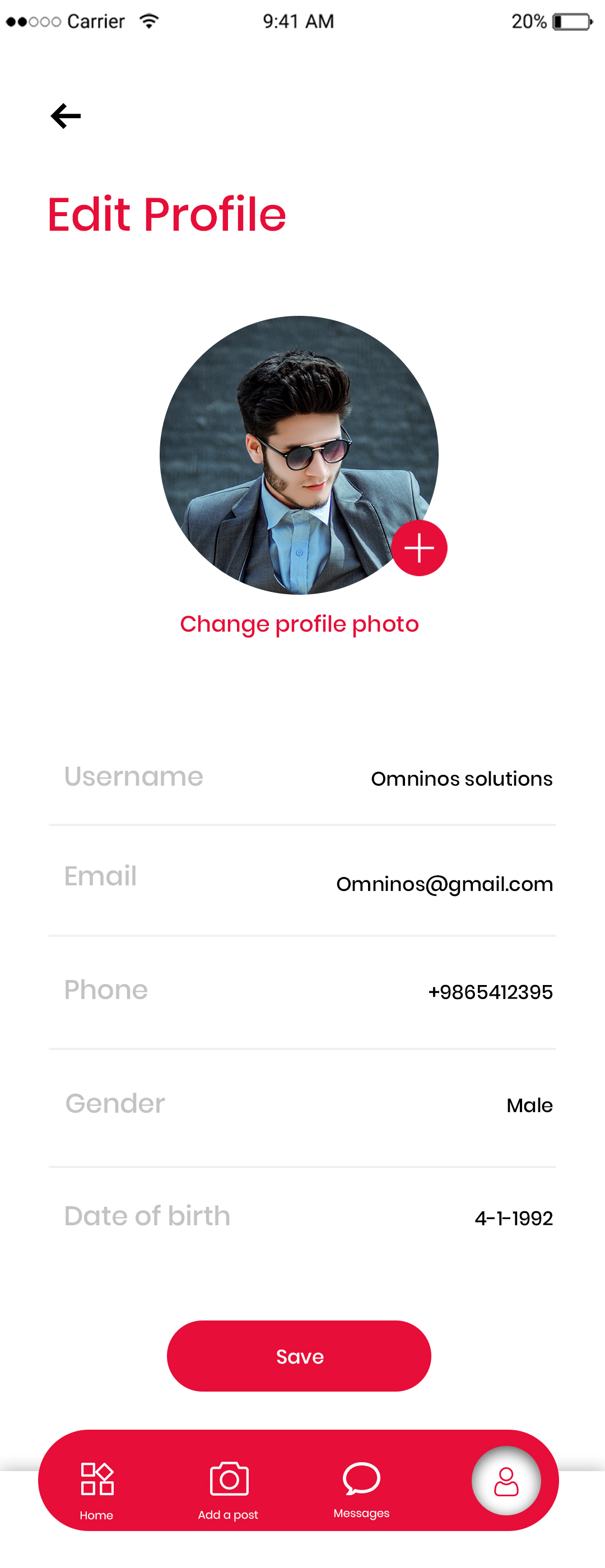Tap the Change profile photo link

click(299, 624)
